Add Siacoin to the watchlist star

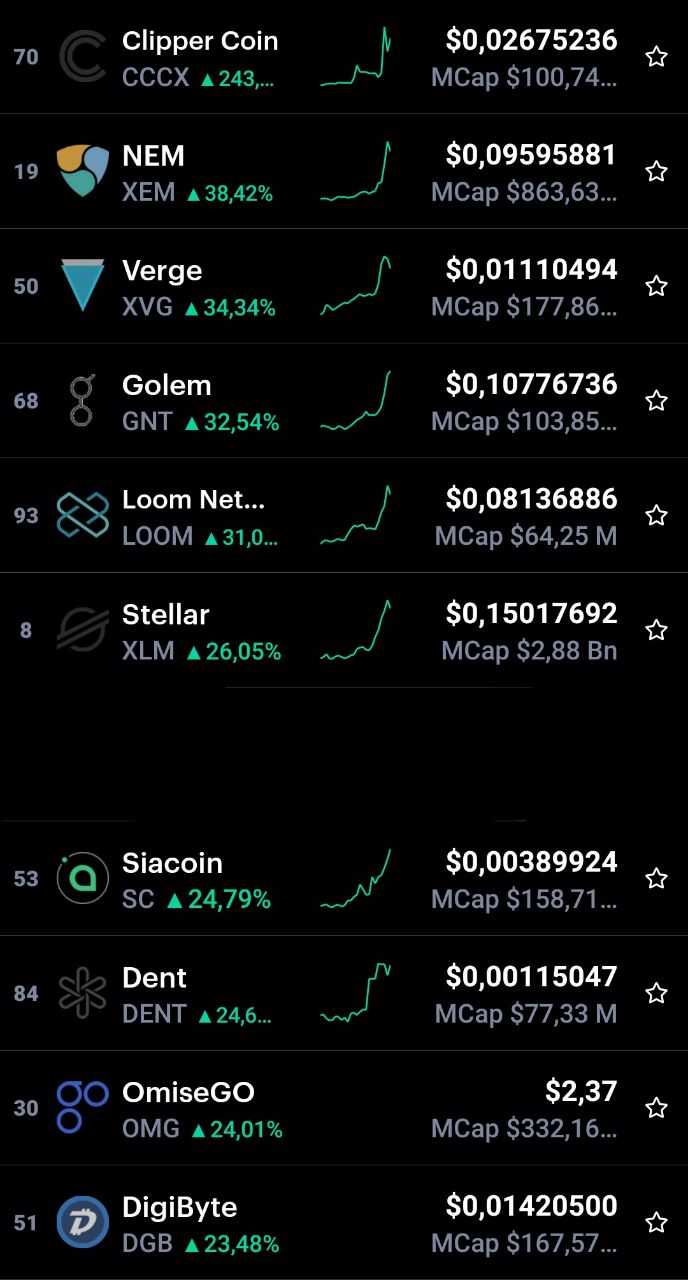pos(656,878)
